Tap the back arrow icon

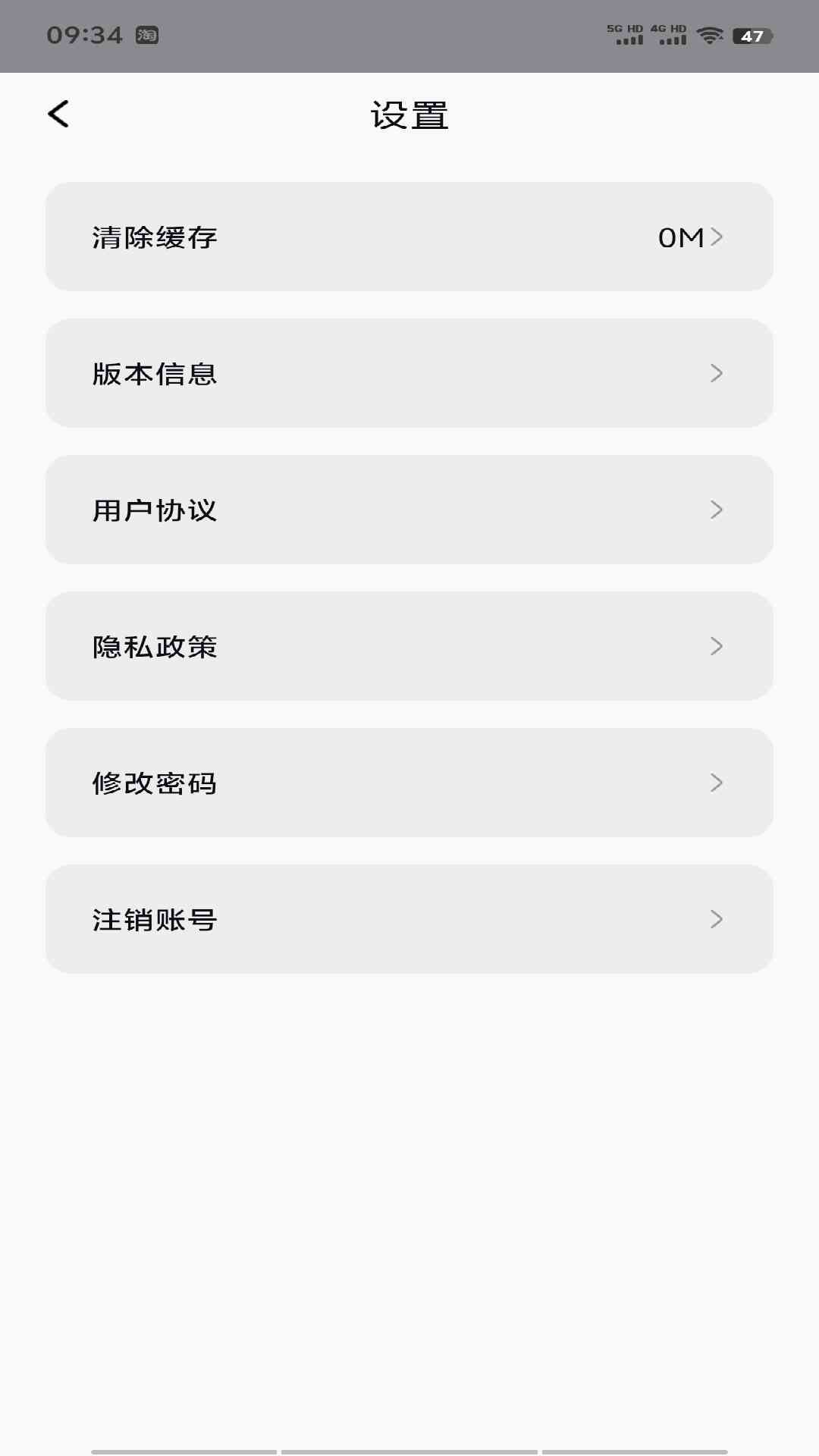[x=58, y=114]
